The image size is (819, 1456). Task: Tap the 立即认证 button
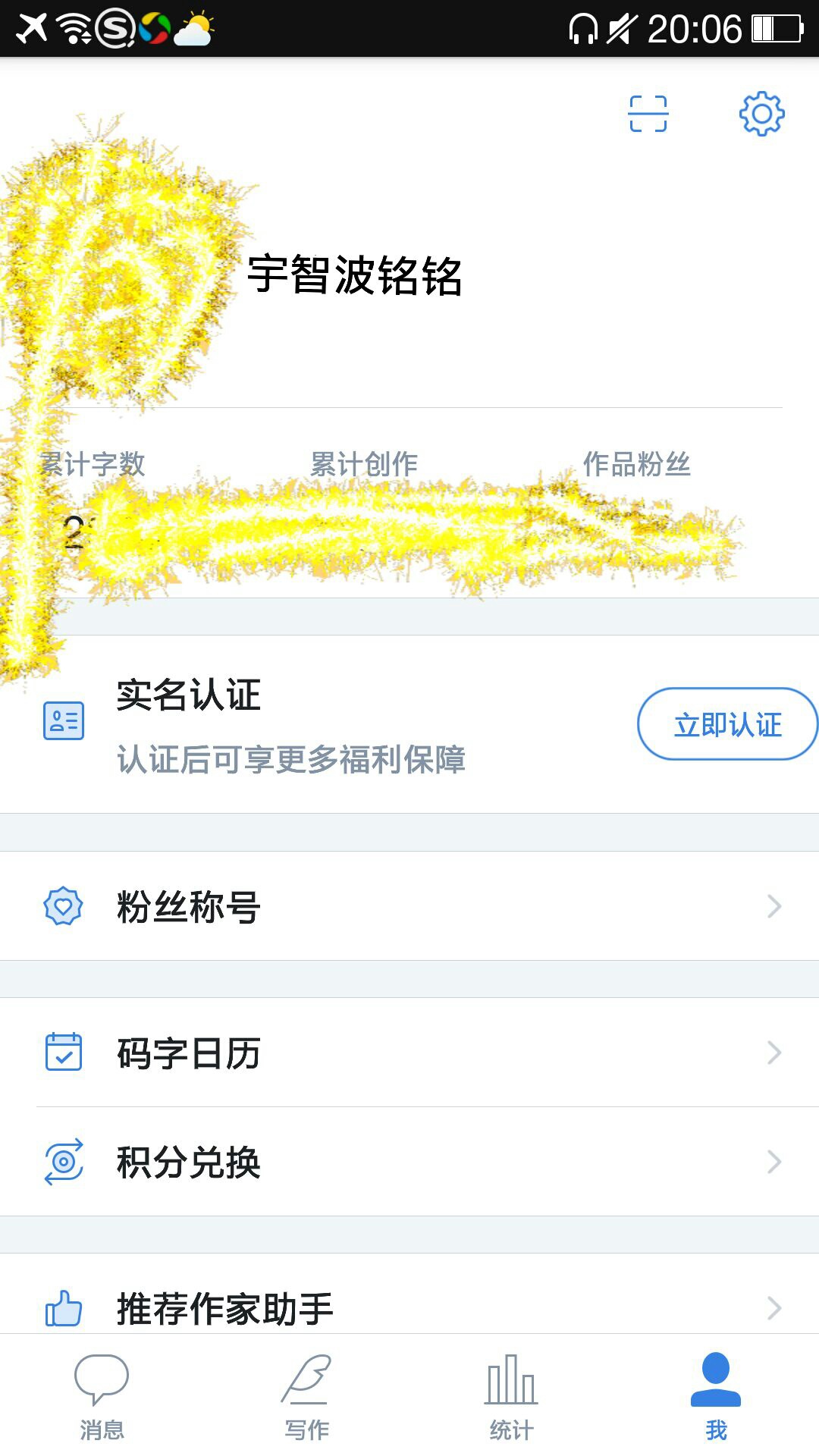coord(726,724)
